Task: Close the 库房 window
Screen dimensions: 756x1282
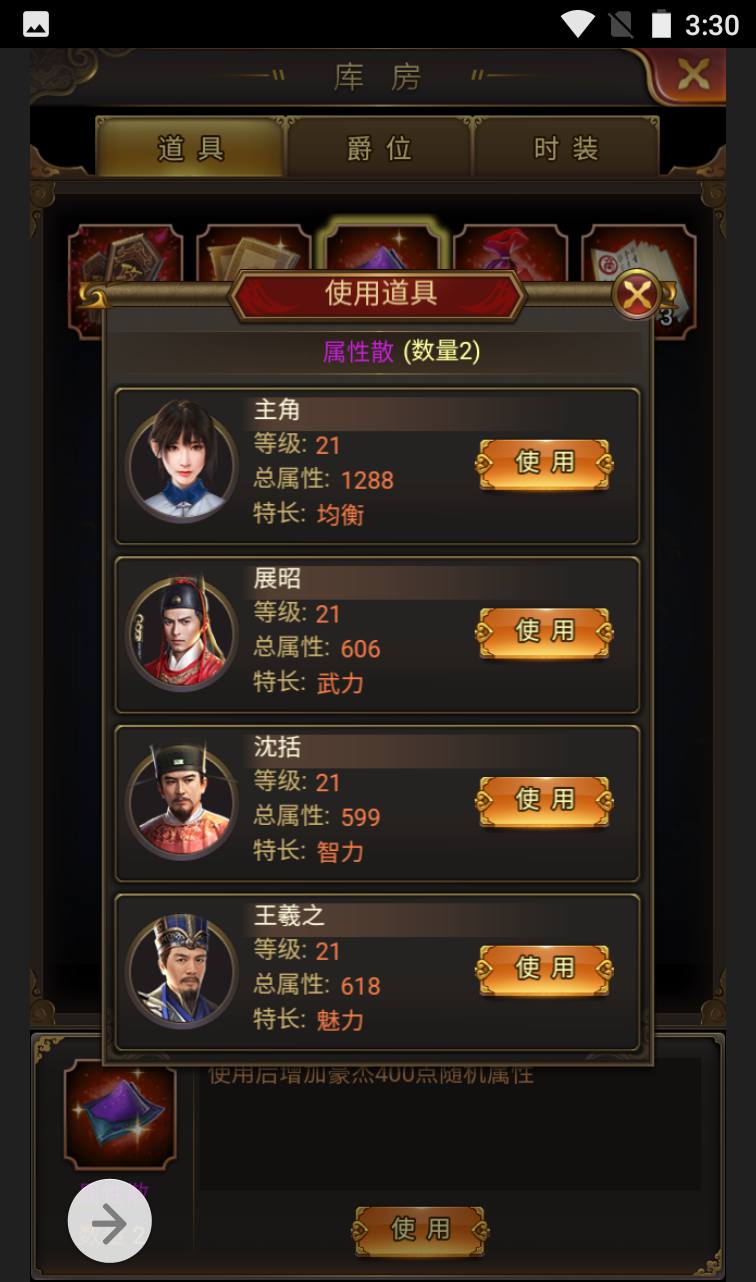Action: [692, 74]
